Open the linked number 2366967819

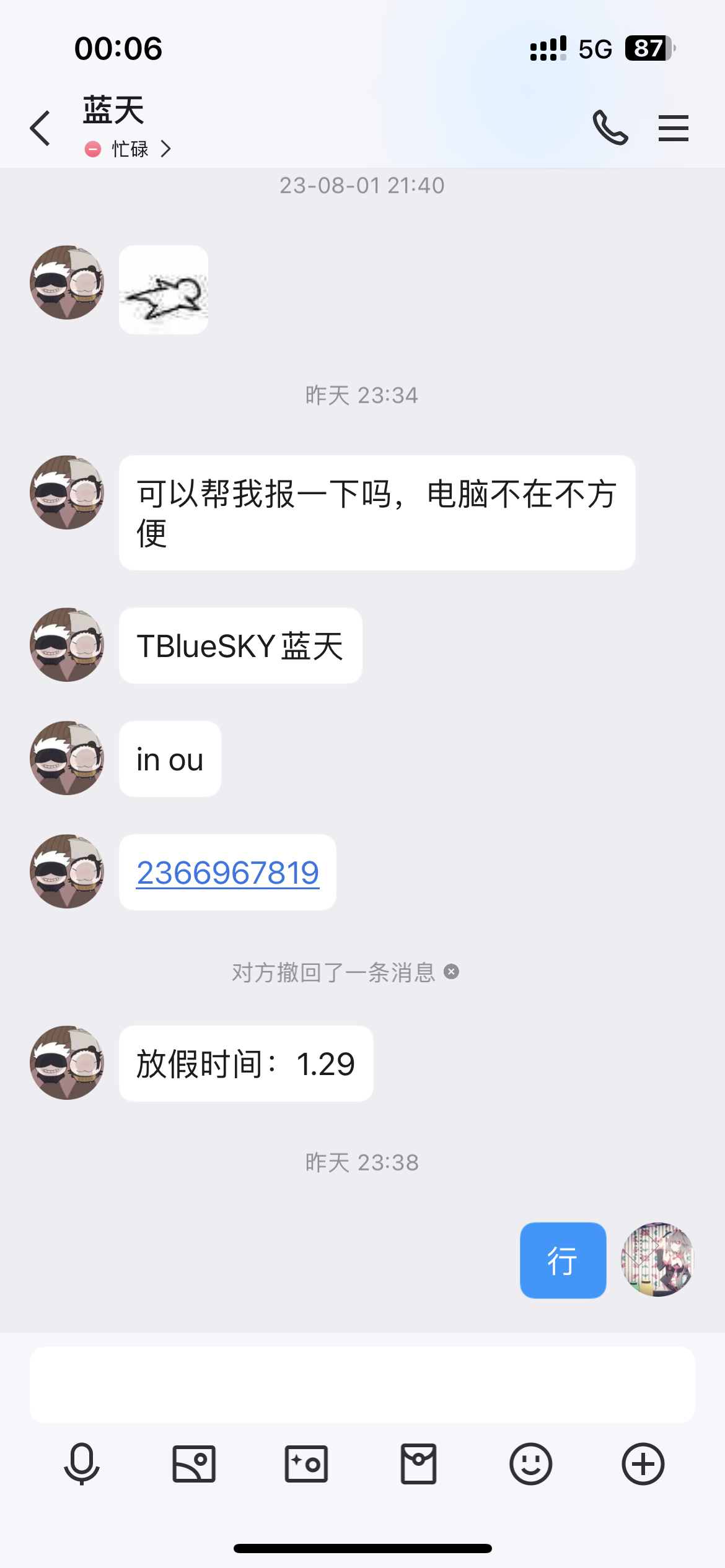pyautogui.click(x=227, y=873)
